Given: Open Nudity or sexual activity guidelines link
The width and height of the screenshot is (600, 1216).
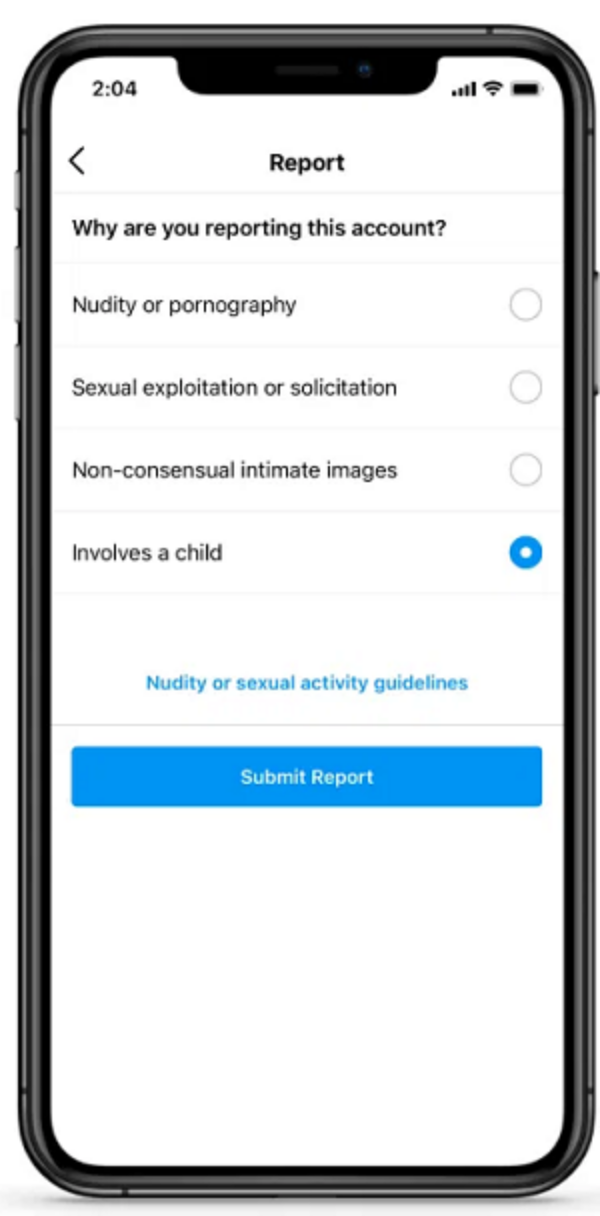Looking at the screenshot, I should (x=306, y=683).
